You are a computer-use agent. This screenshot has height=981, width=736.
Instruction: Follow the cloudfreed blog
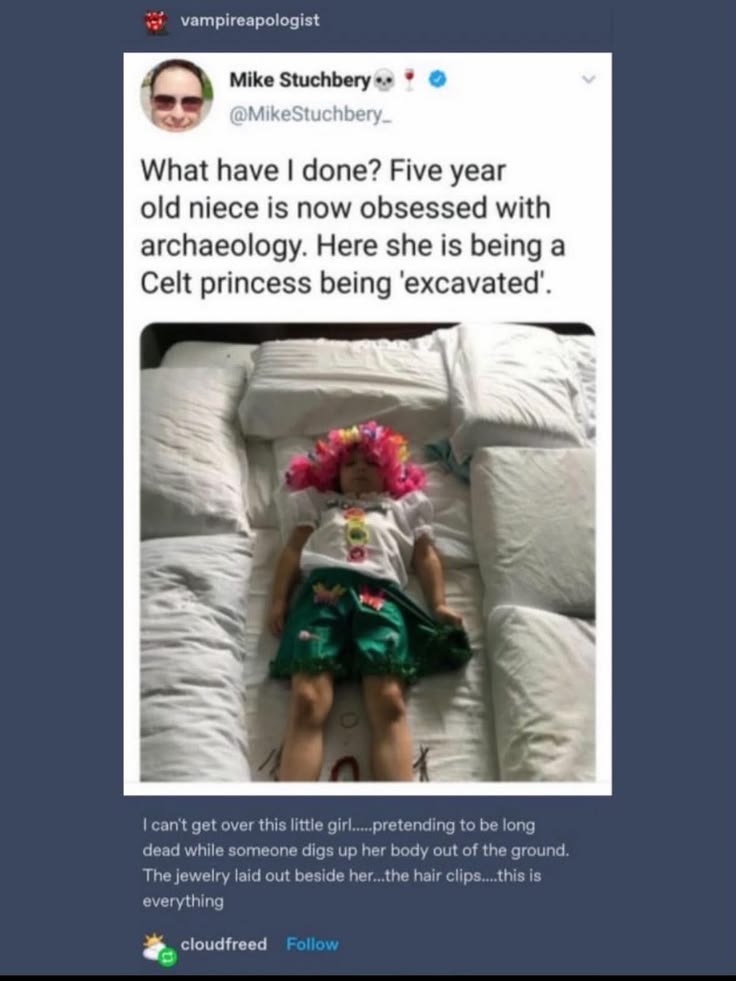click(x=312, y=944)
